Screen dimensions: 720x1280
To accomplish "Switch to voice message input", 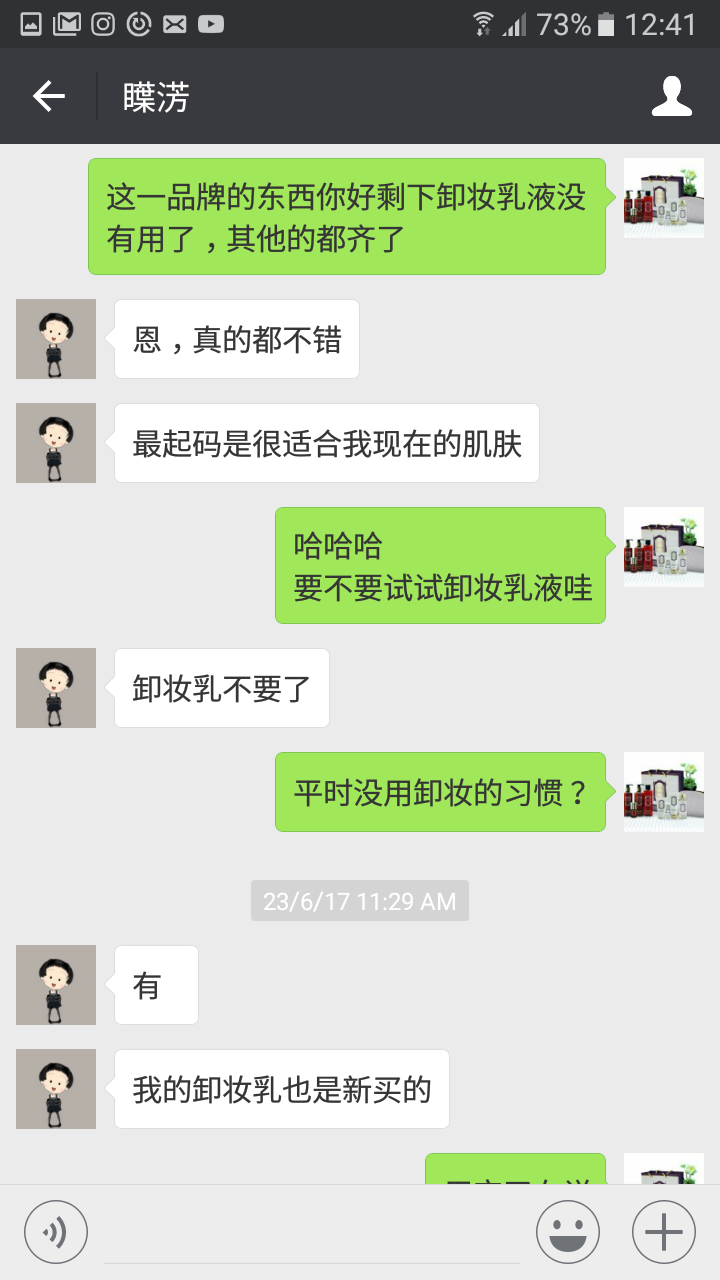I will tap(56, 1232).
